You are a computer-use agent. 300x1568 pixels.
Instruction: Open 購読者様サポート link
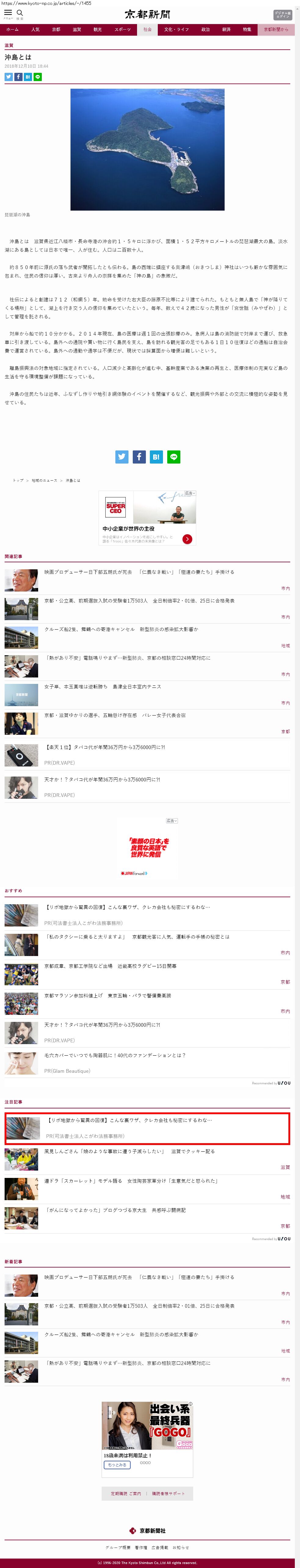point(168,1493)
